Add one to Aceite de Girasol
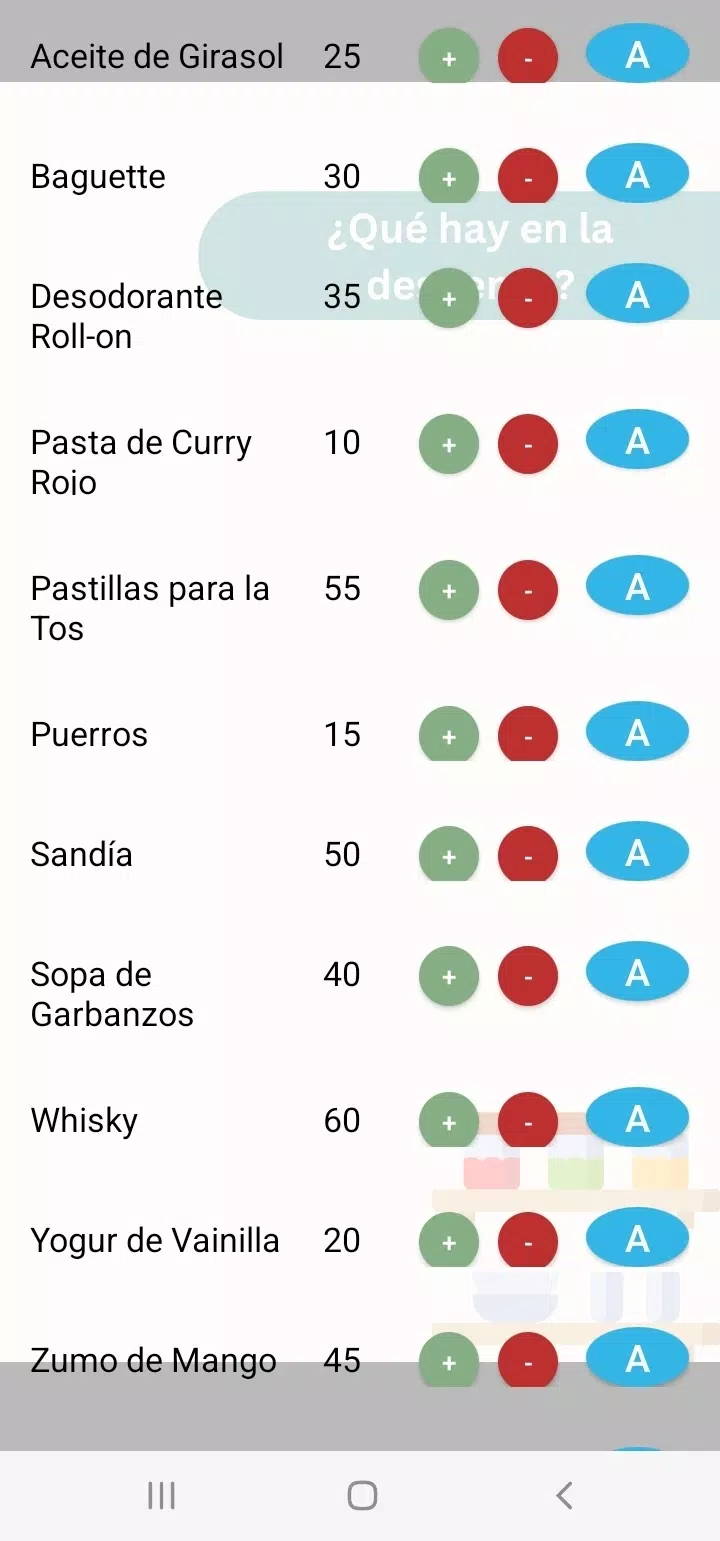720x1541 pixels. click(x=448, y=58)
